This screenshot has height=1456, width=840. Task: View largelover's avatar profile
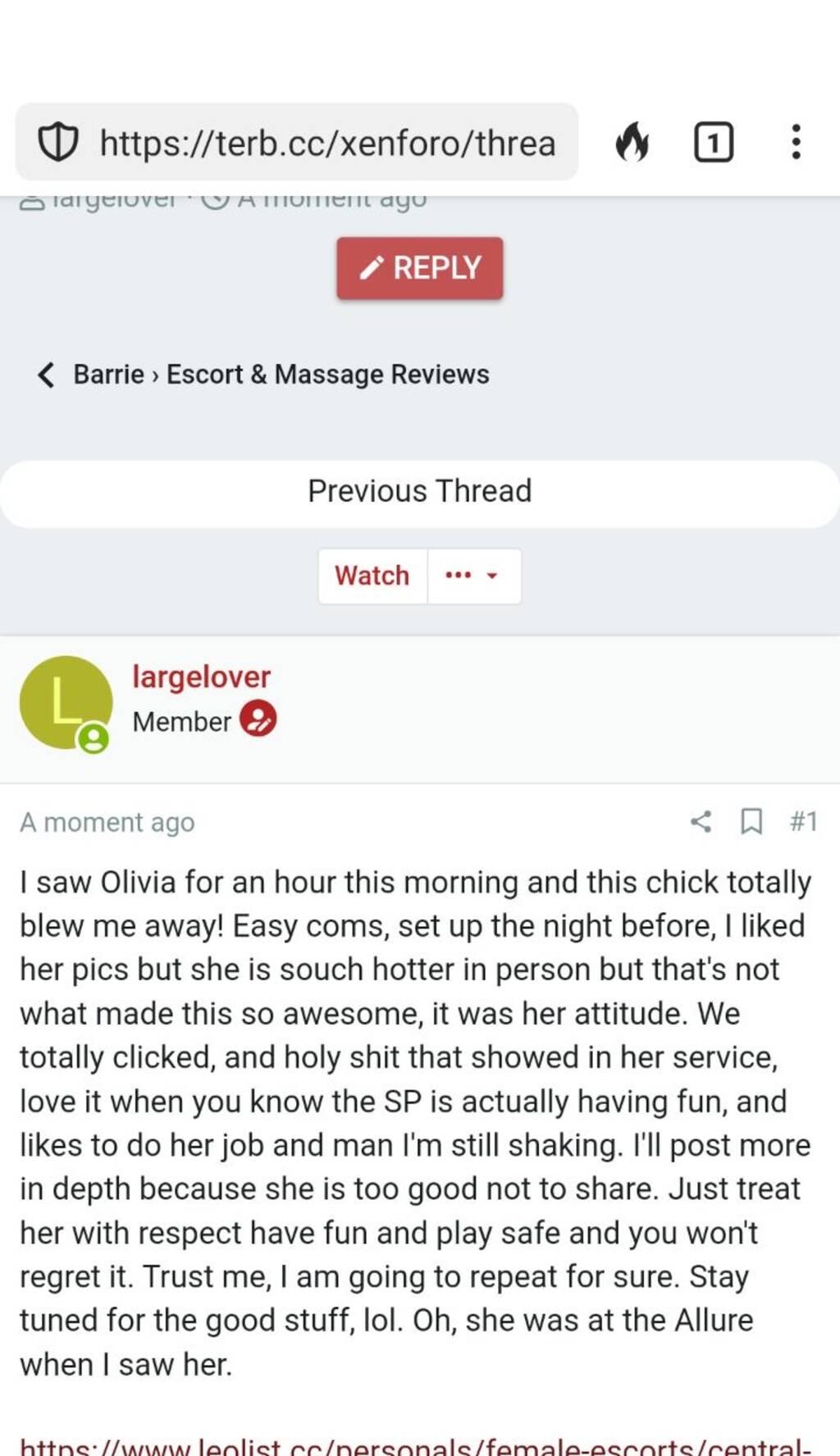click(x=66, y=702)
